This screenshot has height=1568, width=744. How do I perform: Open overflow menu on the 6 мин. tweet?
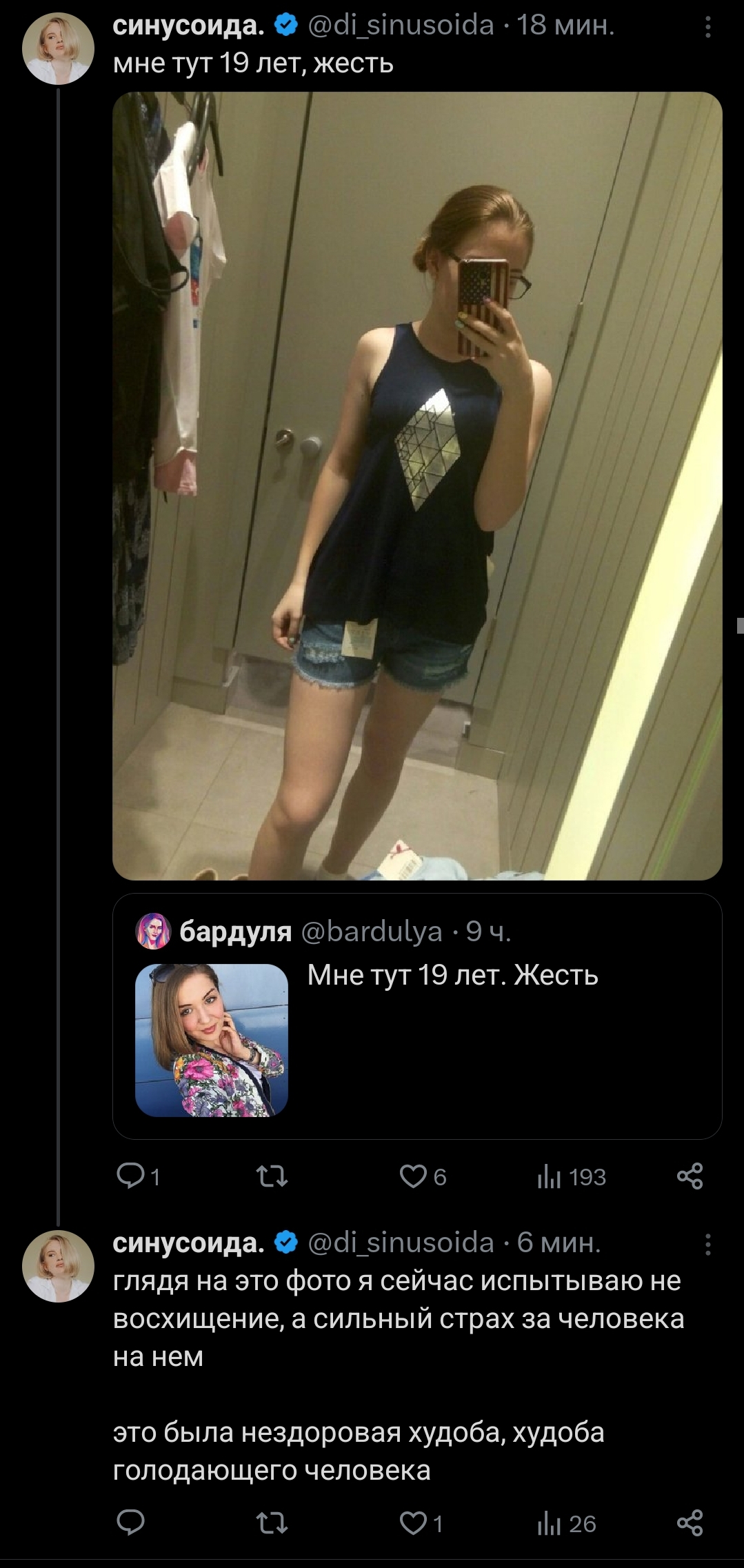708,1245
